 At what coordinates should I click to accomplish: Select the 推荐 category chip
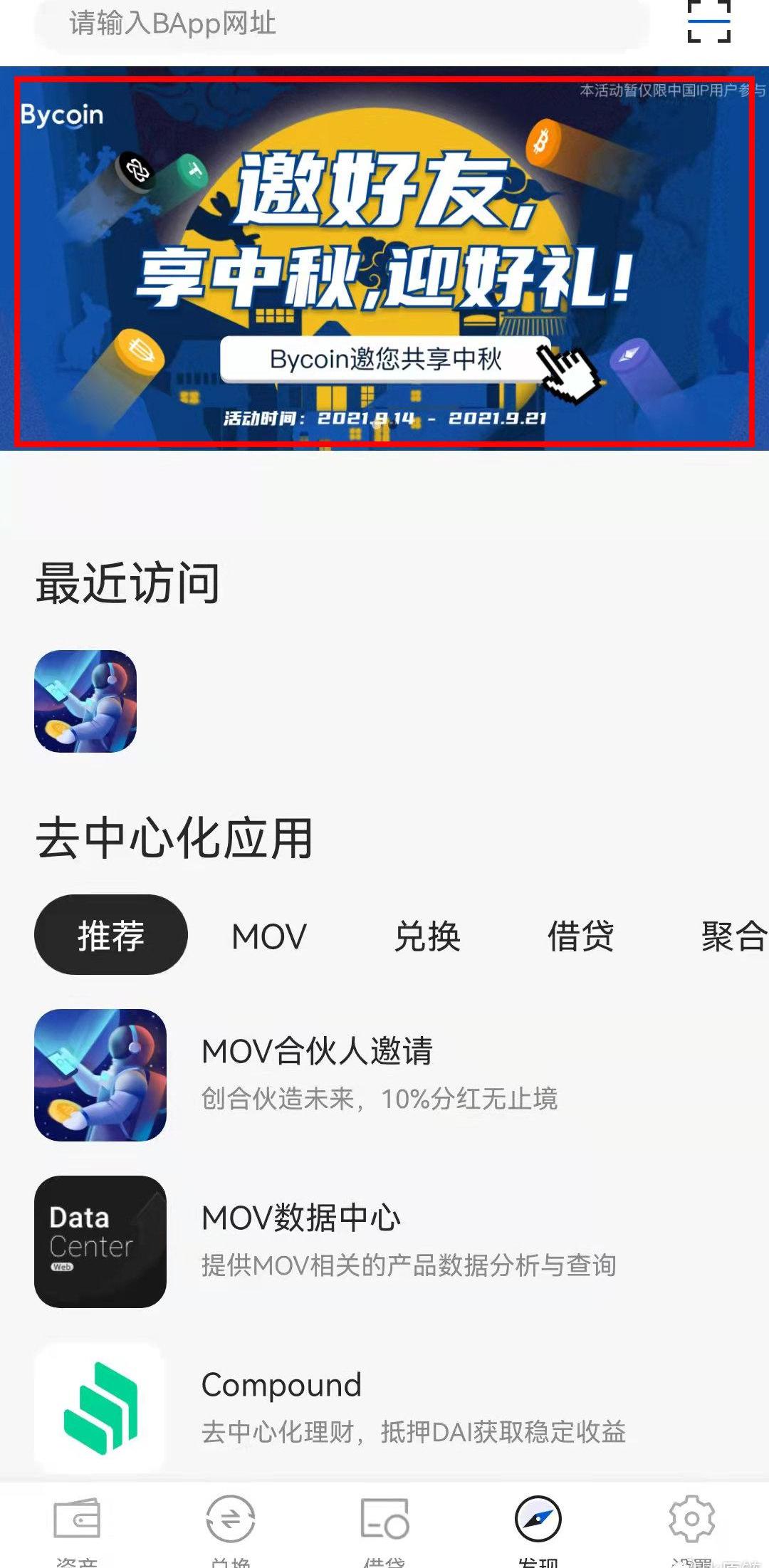pyautogui.click(x=111, y=935)
